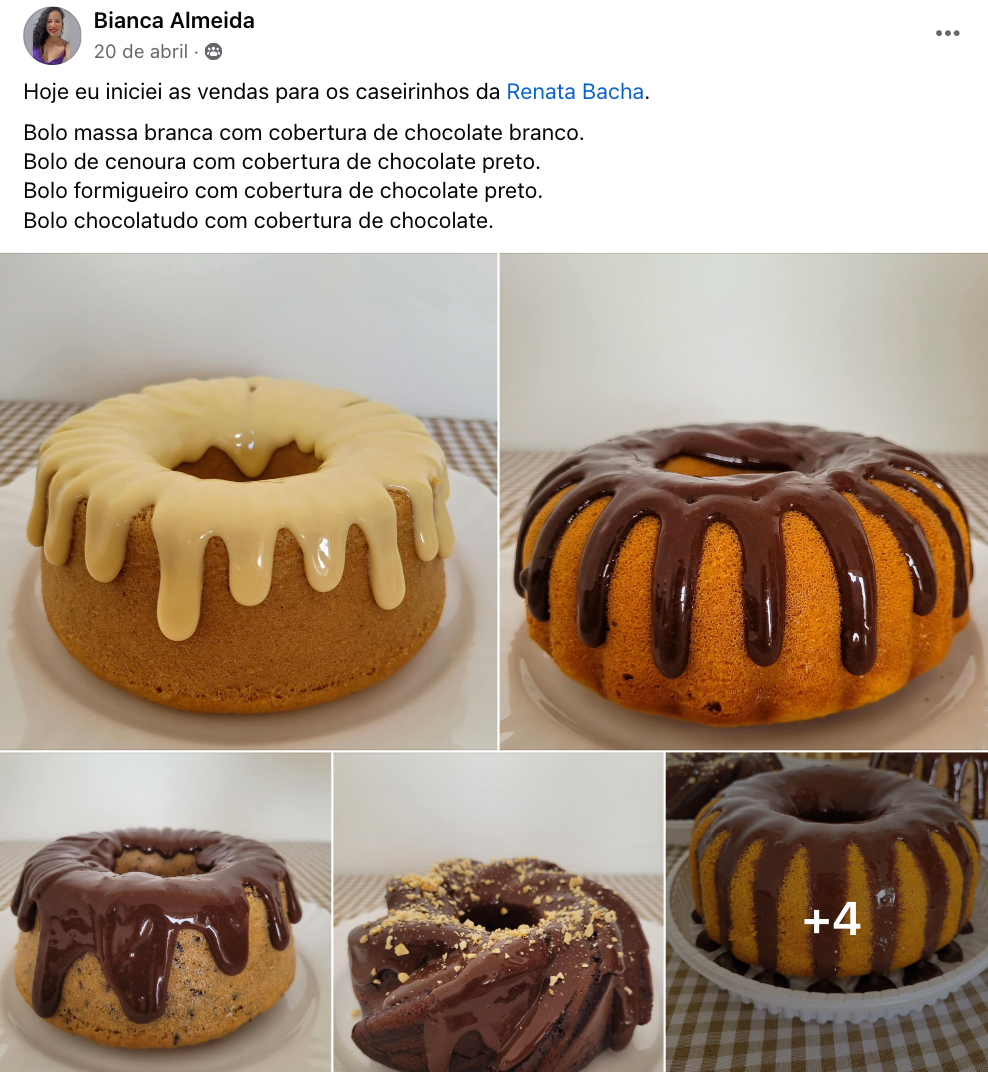
Task: Open the tagged Renata Bacha link
Action: [575, 92]
